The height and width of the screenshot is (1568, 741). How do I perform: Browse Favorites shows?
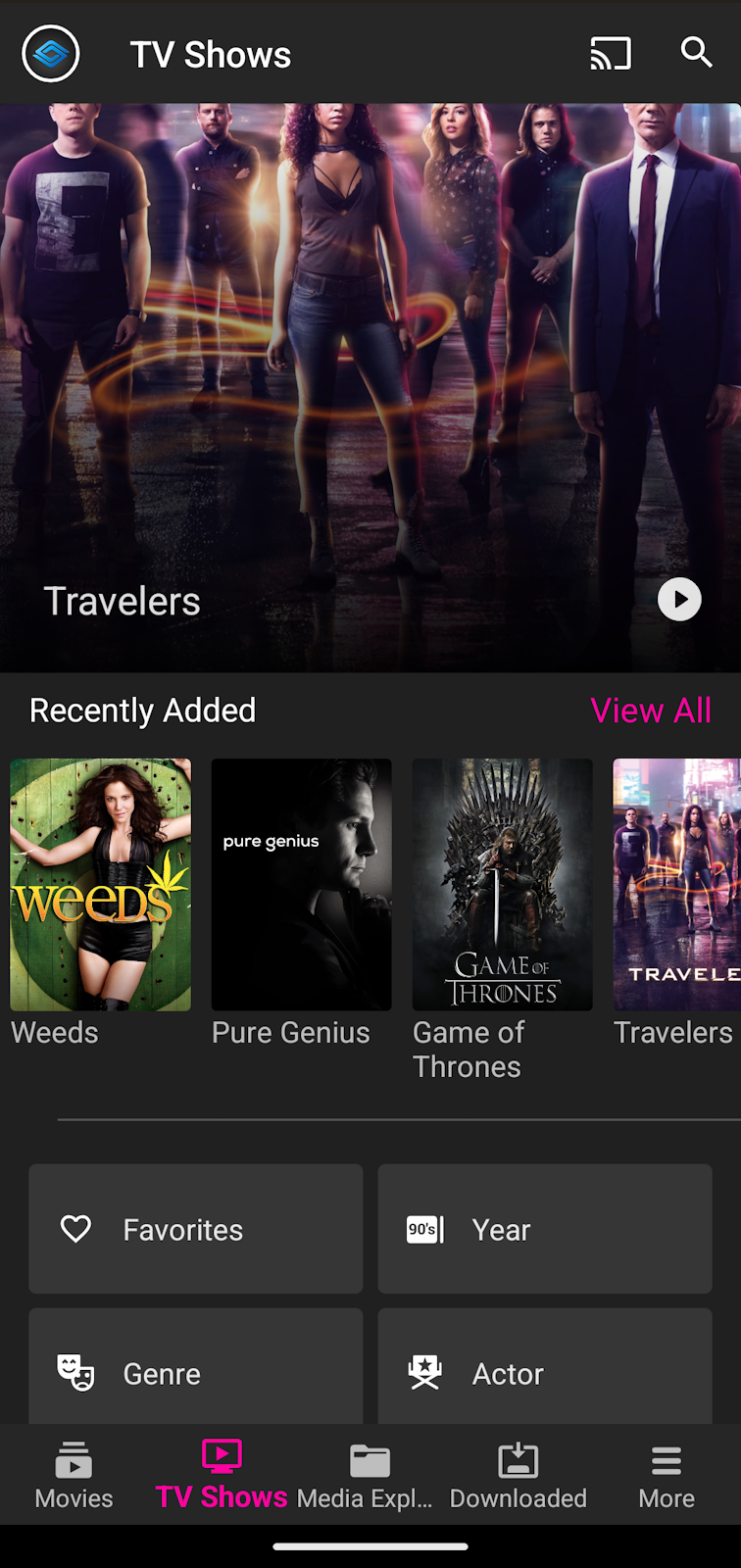196,1229
